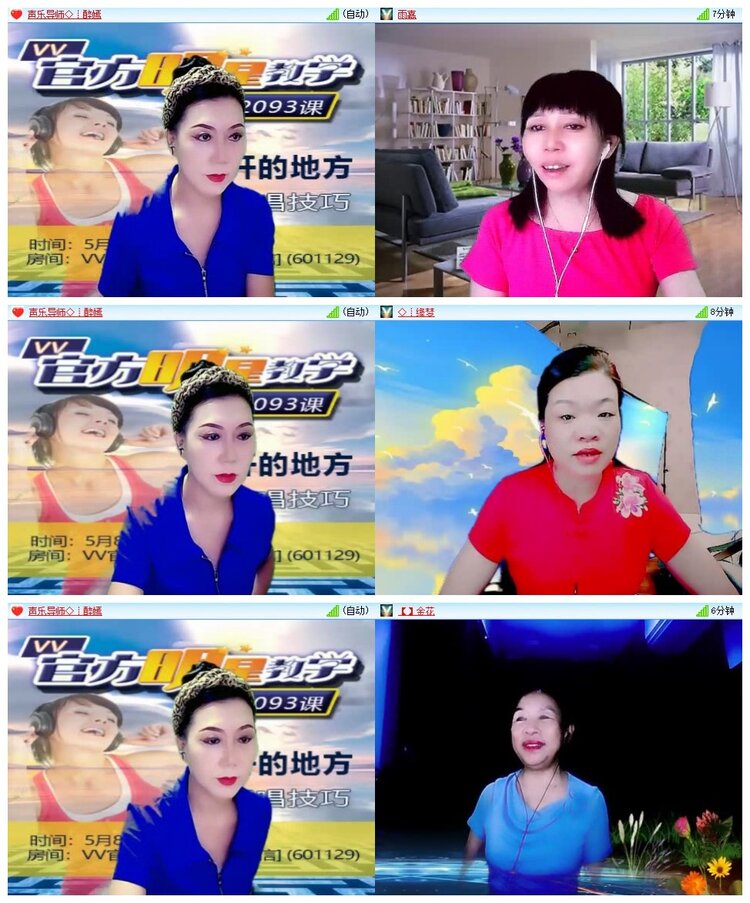Click the avatar badge icon before 雨嘉

click(x=385, y=14)
